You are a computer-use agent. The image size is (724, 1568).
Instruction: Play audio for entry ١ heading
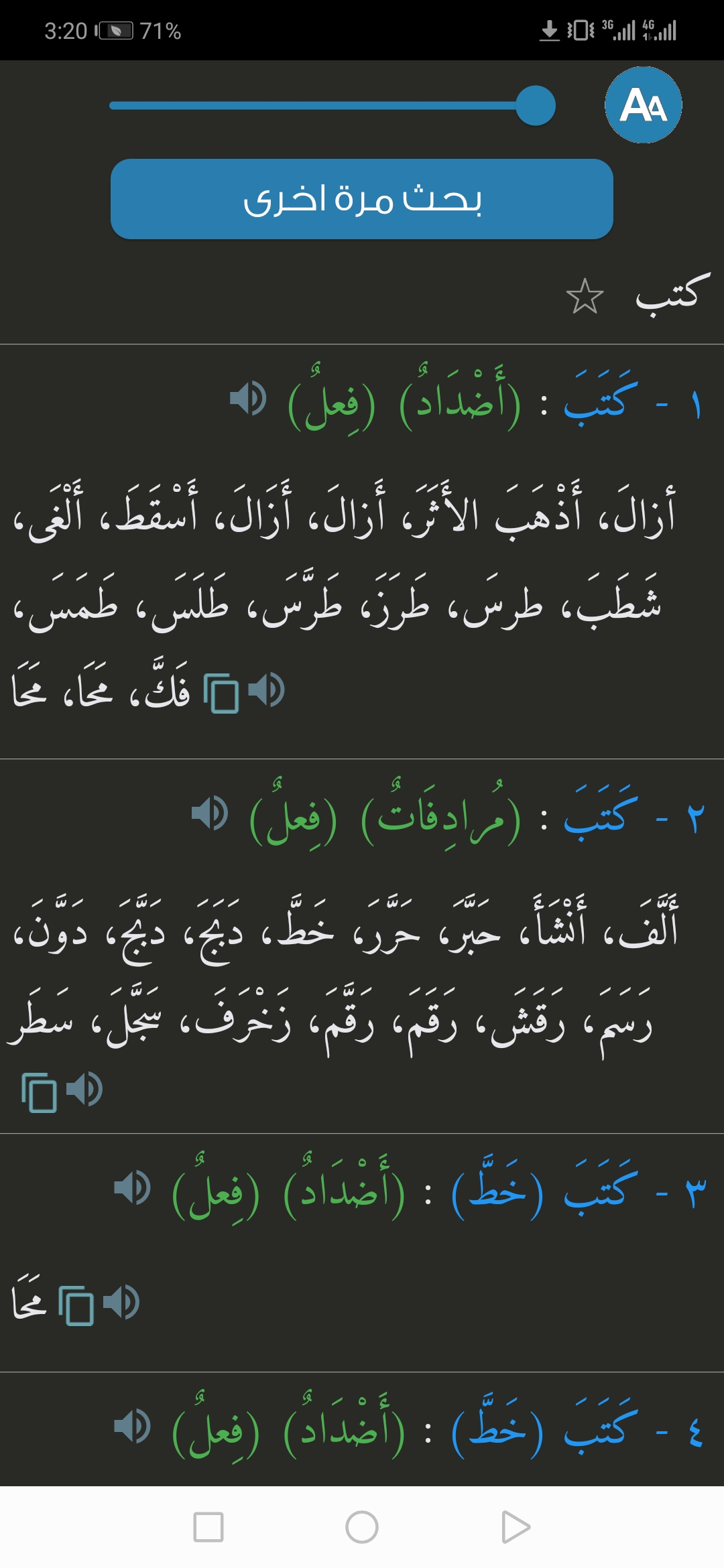click(247, 398)
